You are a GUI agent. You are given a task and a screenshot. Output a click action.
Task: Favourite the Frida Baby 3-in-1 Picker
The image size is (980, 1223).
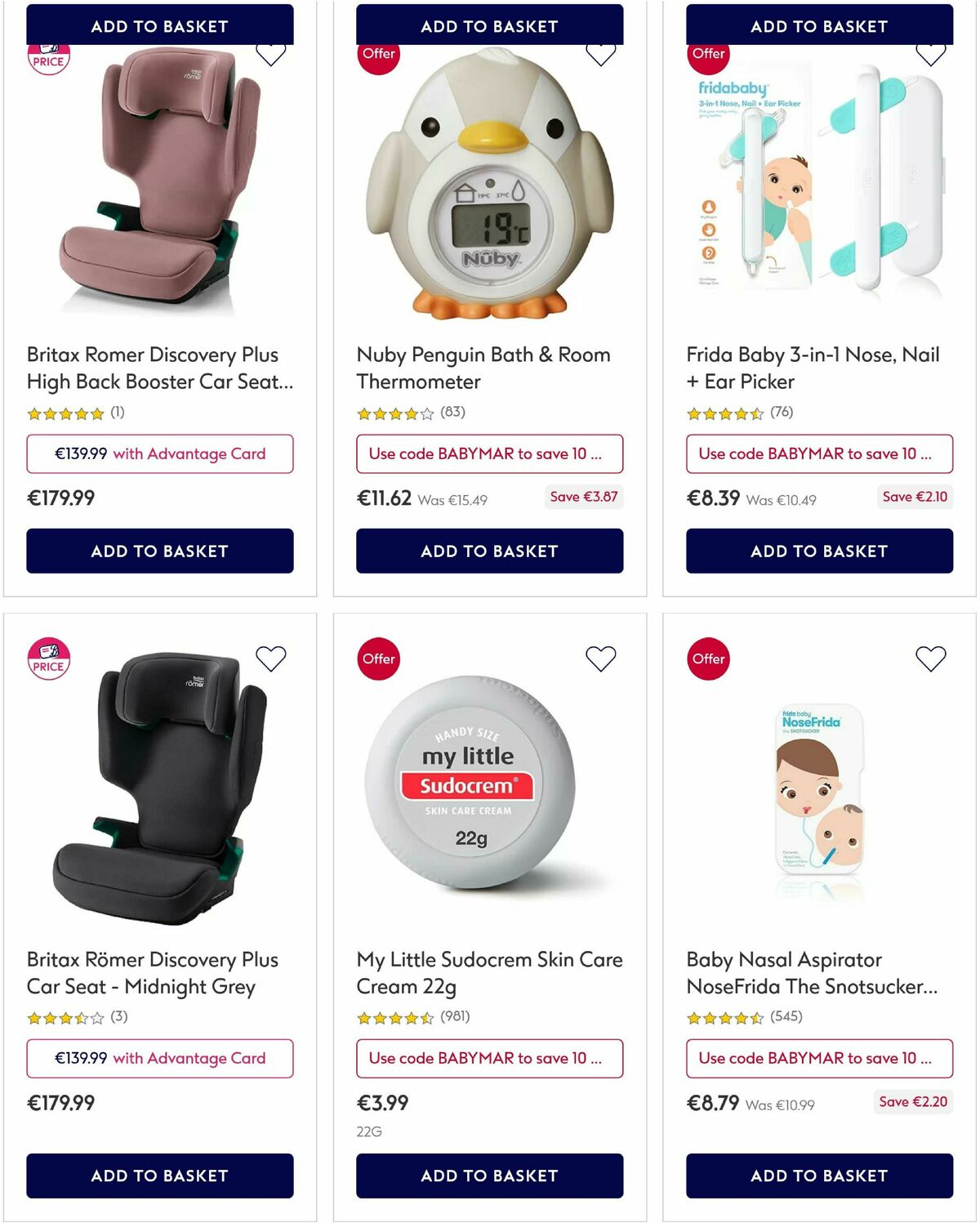(x=930, y=56)
